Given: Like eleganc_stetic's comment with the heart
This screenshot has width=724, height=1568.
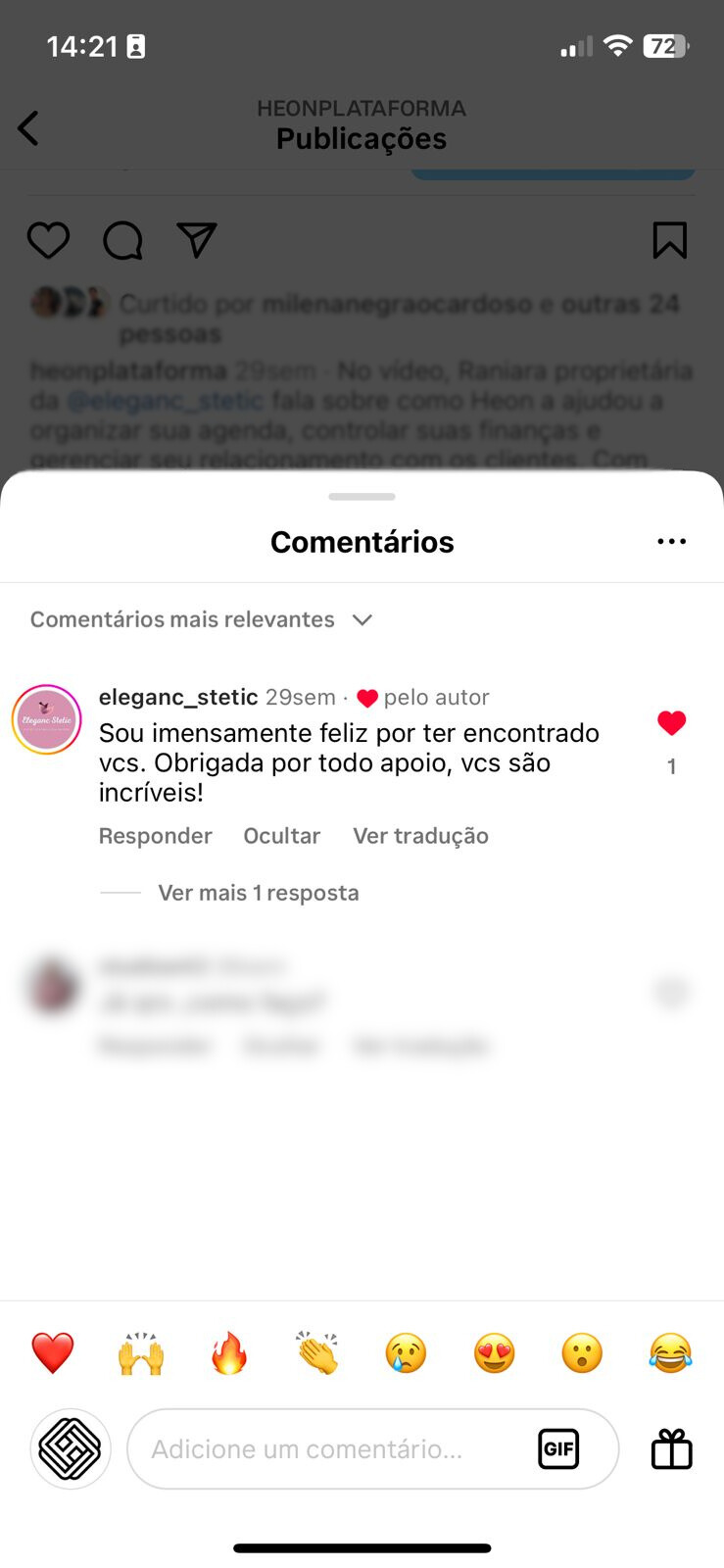Looking at the screenshot, I should tap(671, 723).
